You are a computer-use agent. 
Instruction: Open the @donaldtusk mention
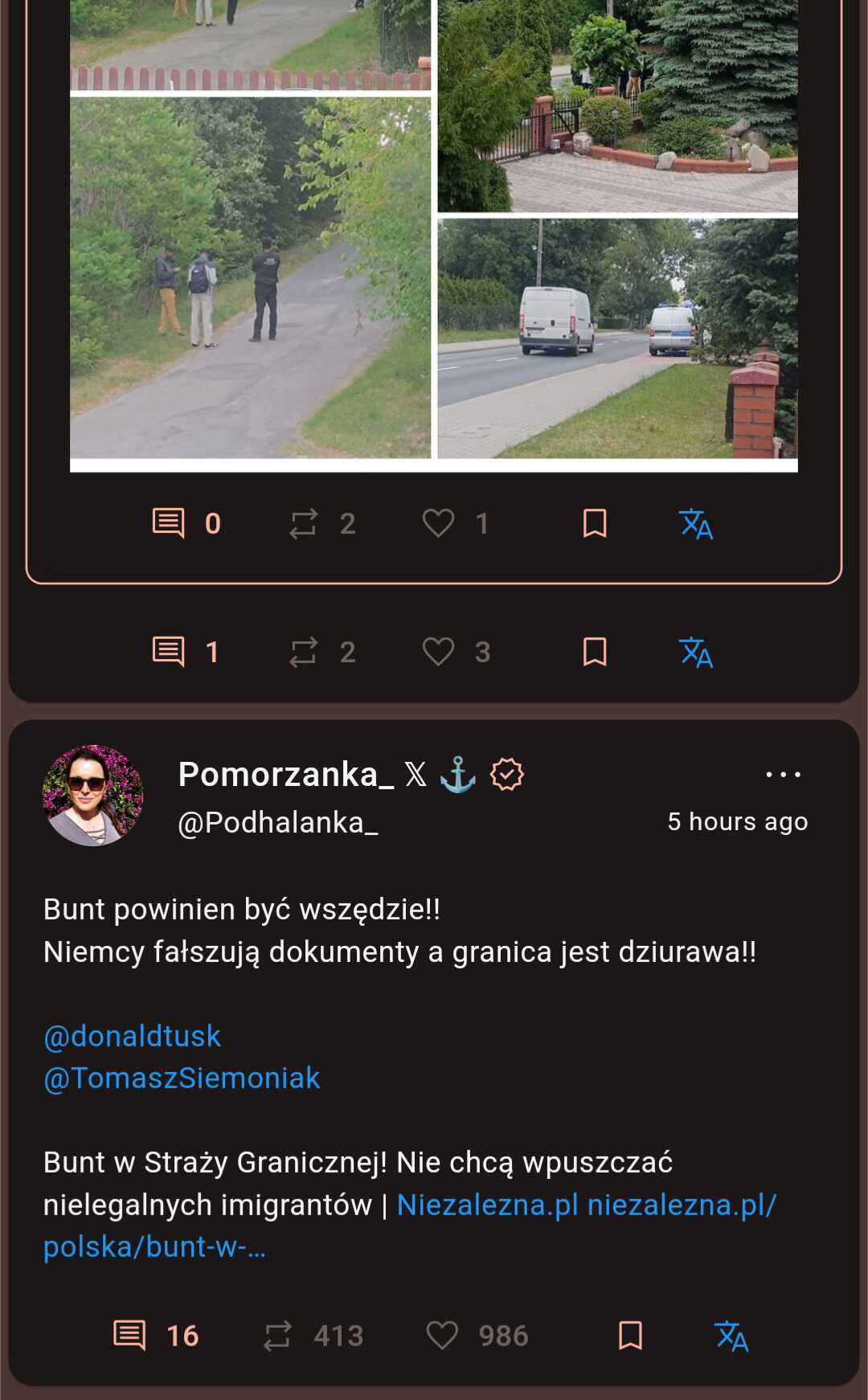[x=132, y=1036]
